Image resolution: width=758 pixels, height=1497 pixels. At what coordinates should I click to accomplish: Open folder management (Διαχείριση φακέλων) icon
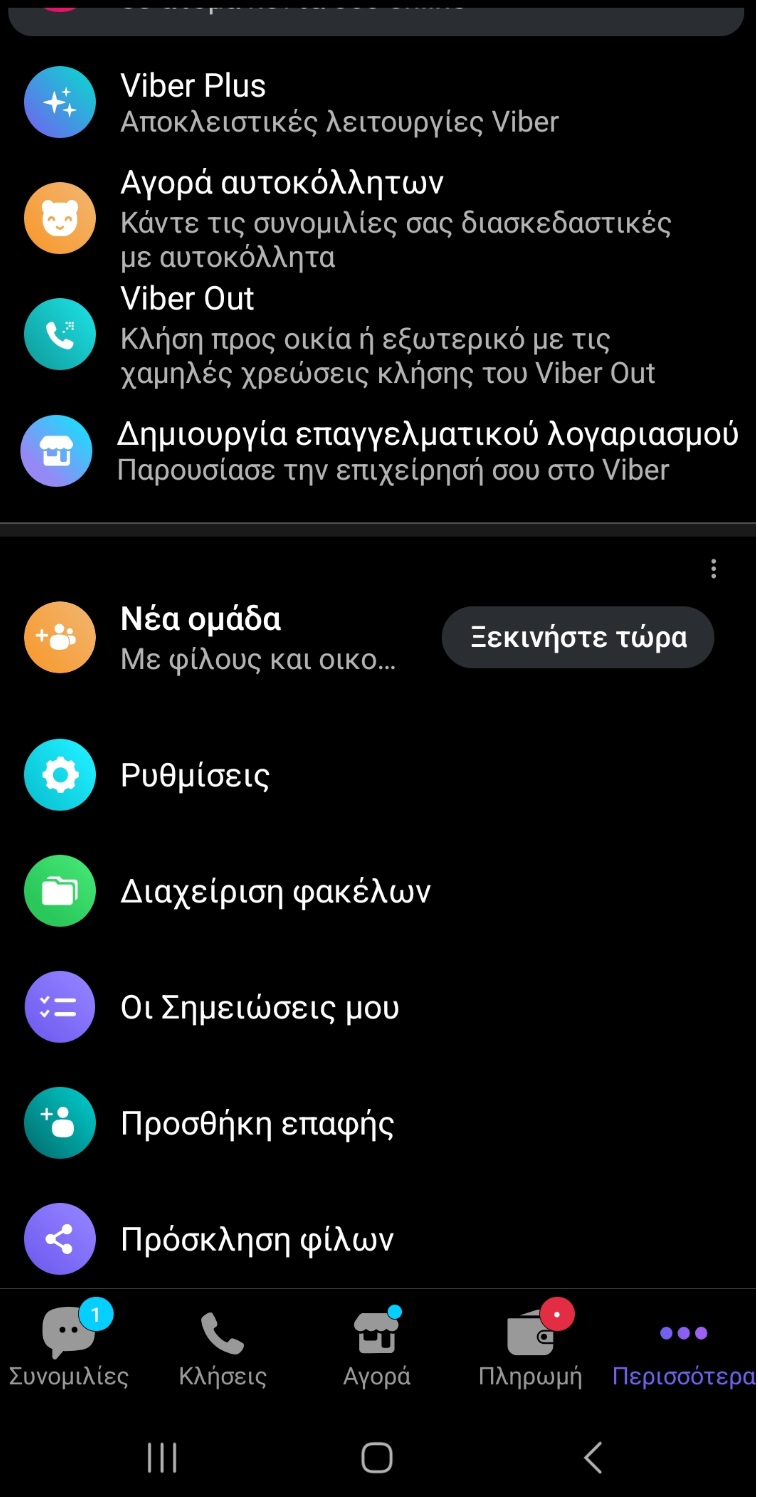(x=59, y=891)
